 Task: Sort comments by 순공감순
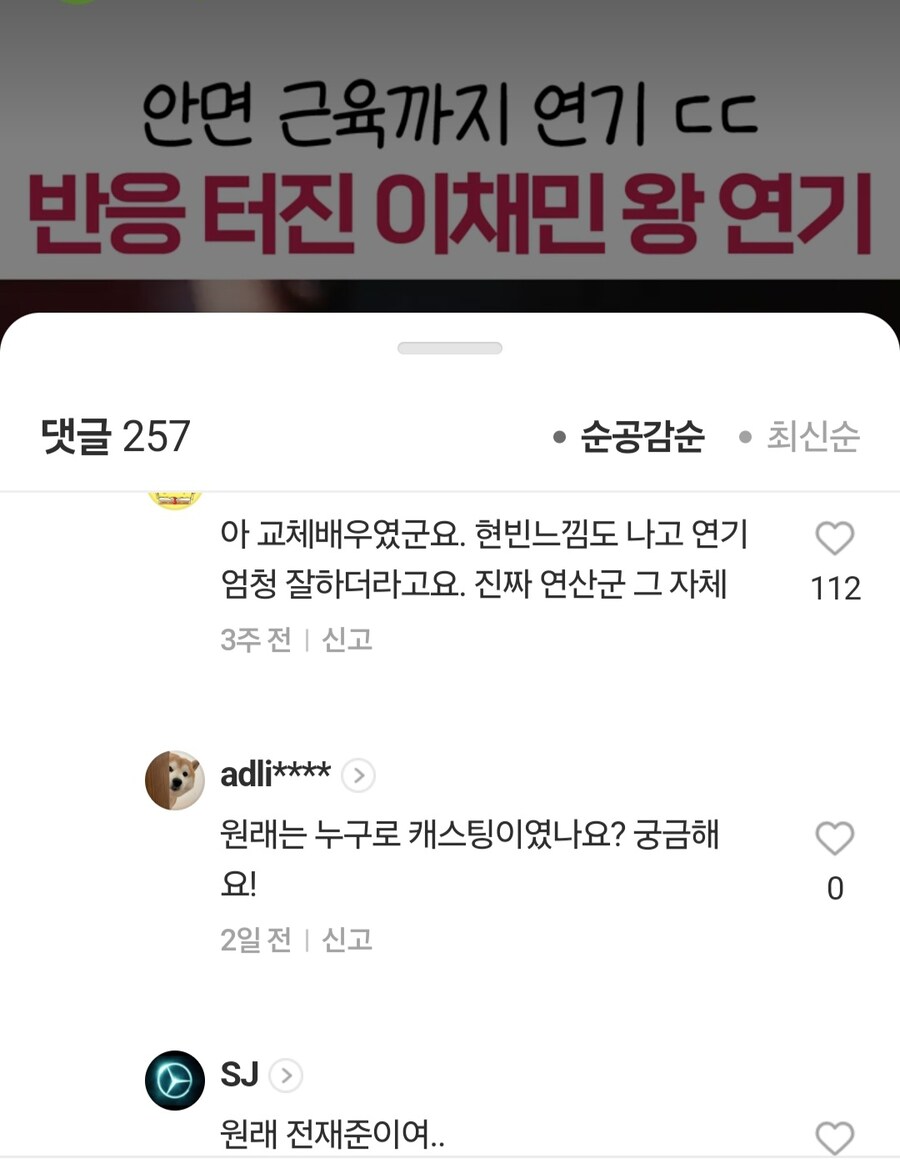point(642,437)
